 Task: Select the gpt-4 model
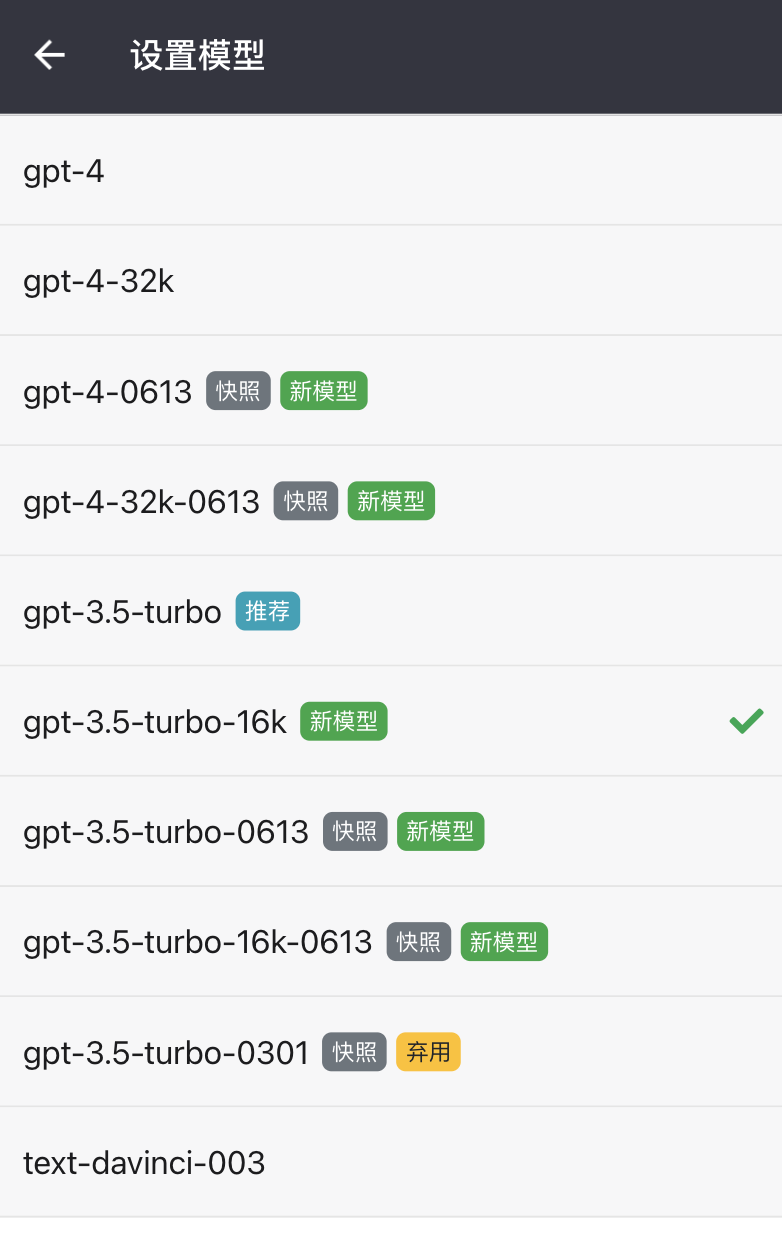pos(64,172)
